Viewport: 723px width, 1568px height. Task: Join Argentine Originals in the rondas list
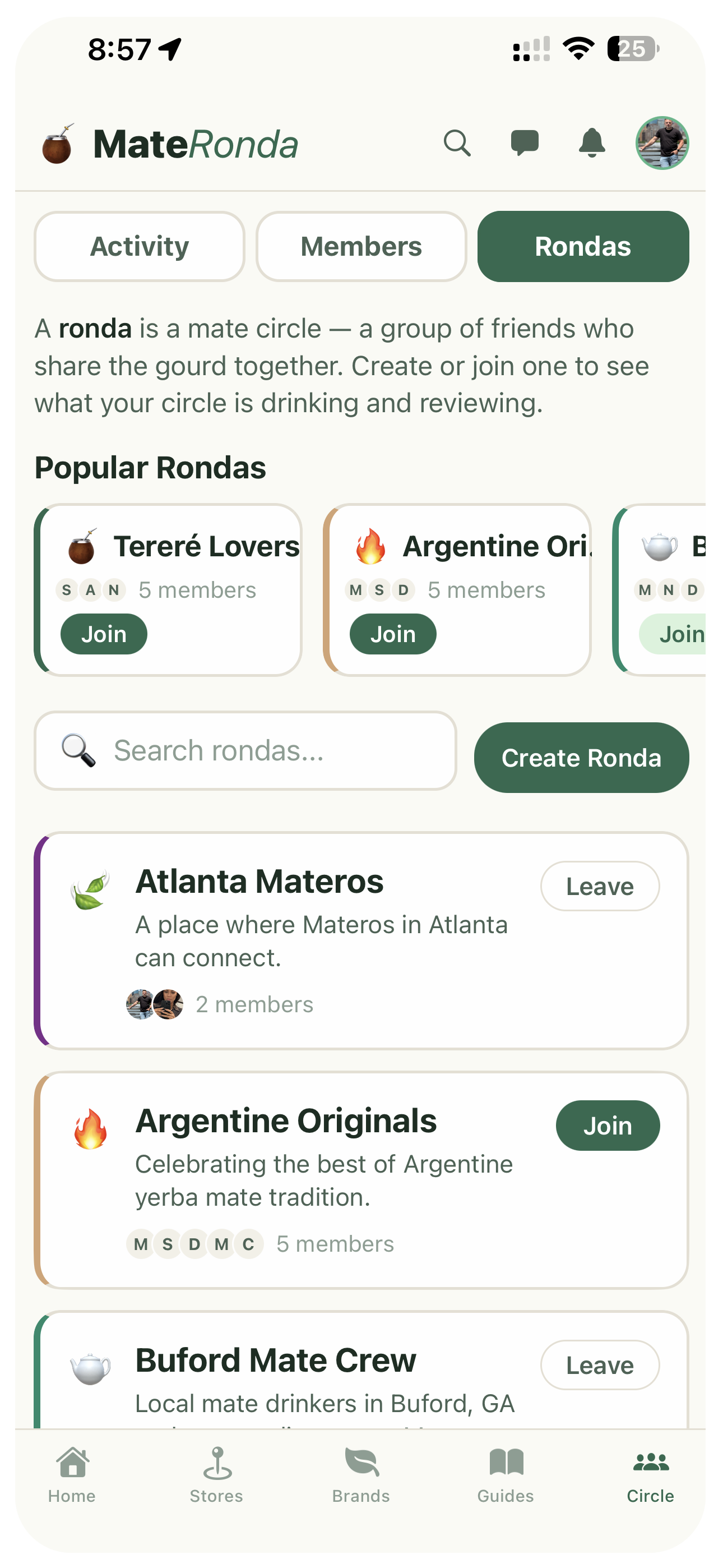pyautogui.click(x=607, y=1126)
